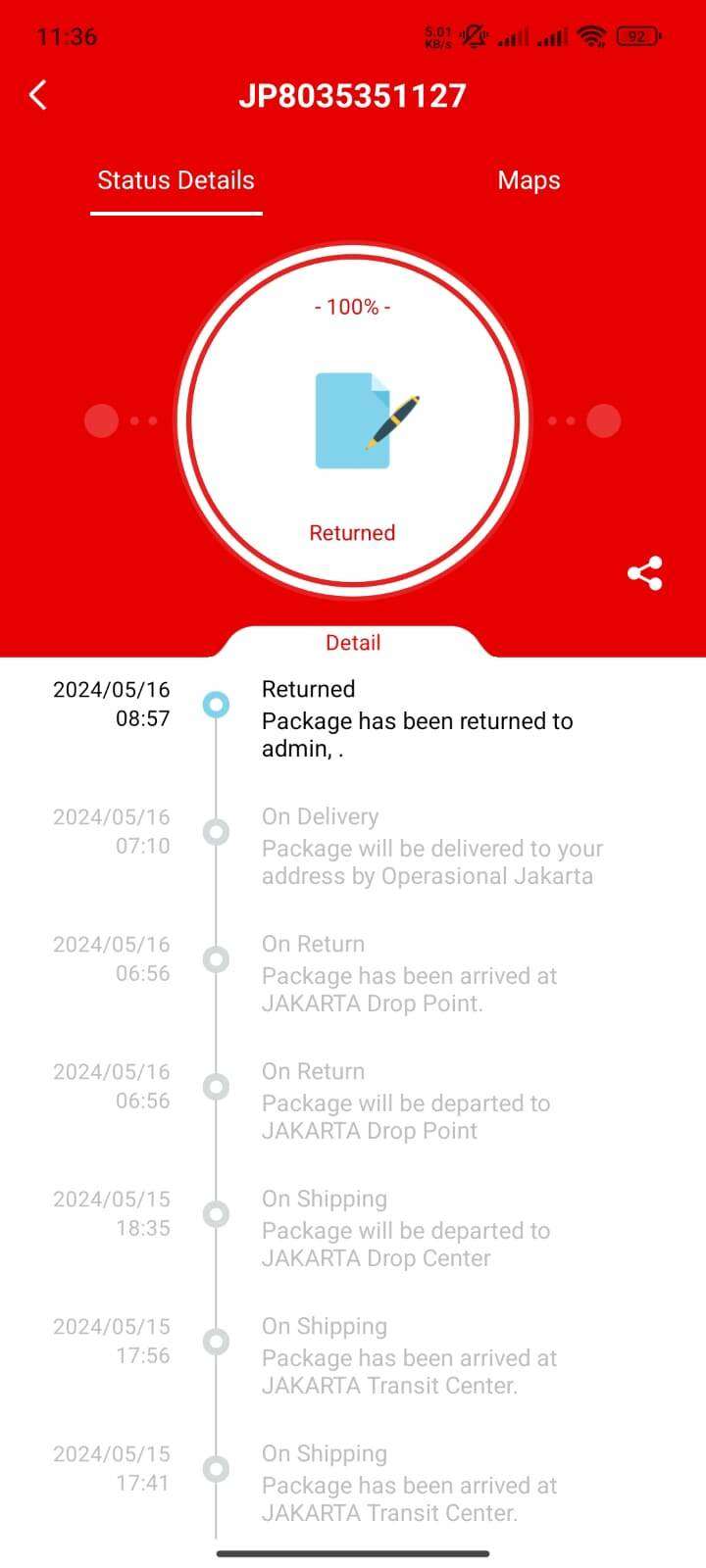
Task: Go back using the arrow icon
Action: pyautogui.click(x=38, y=95)
